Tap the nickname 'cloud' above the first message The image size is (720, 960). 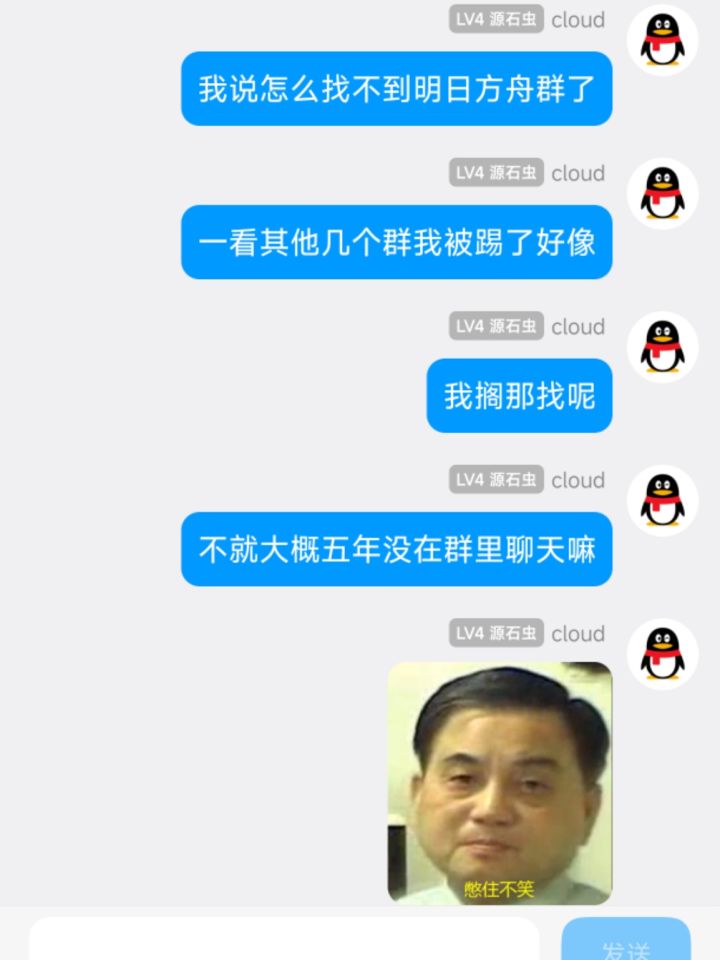pyautogui.click(x=578, y=19)
